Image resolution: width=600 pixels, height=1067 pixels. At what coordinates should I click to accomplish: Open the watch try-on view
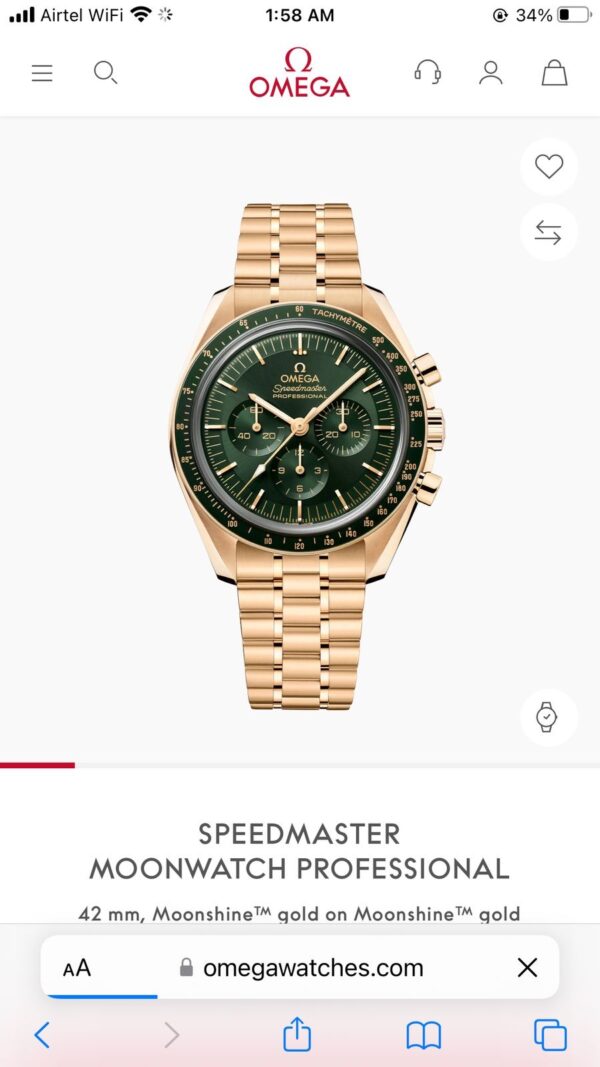pyautogui.click(x=548, y=717)
